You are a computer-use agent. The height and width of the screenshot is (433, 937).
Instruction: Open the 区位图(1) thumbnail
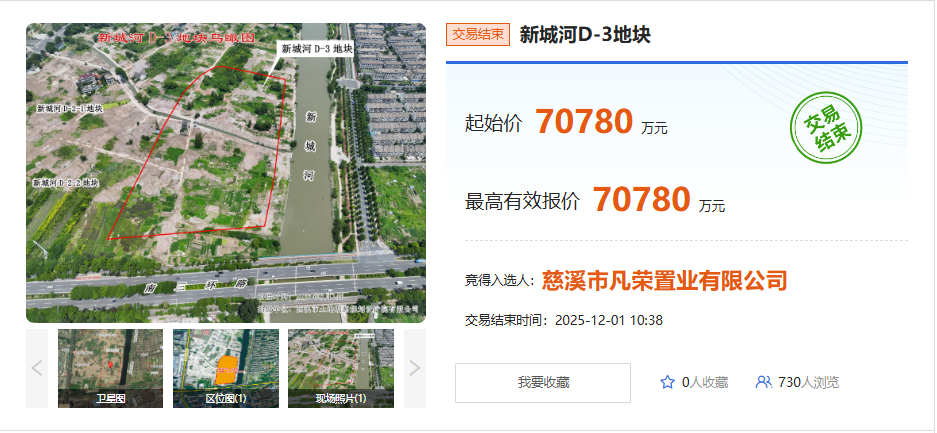pos(225,368)
